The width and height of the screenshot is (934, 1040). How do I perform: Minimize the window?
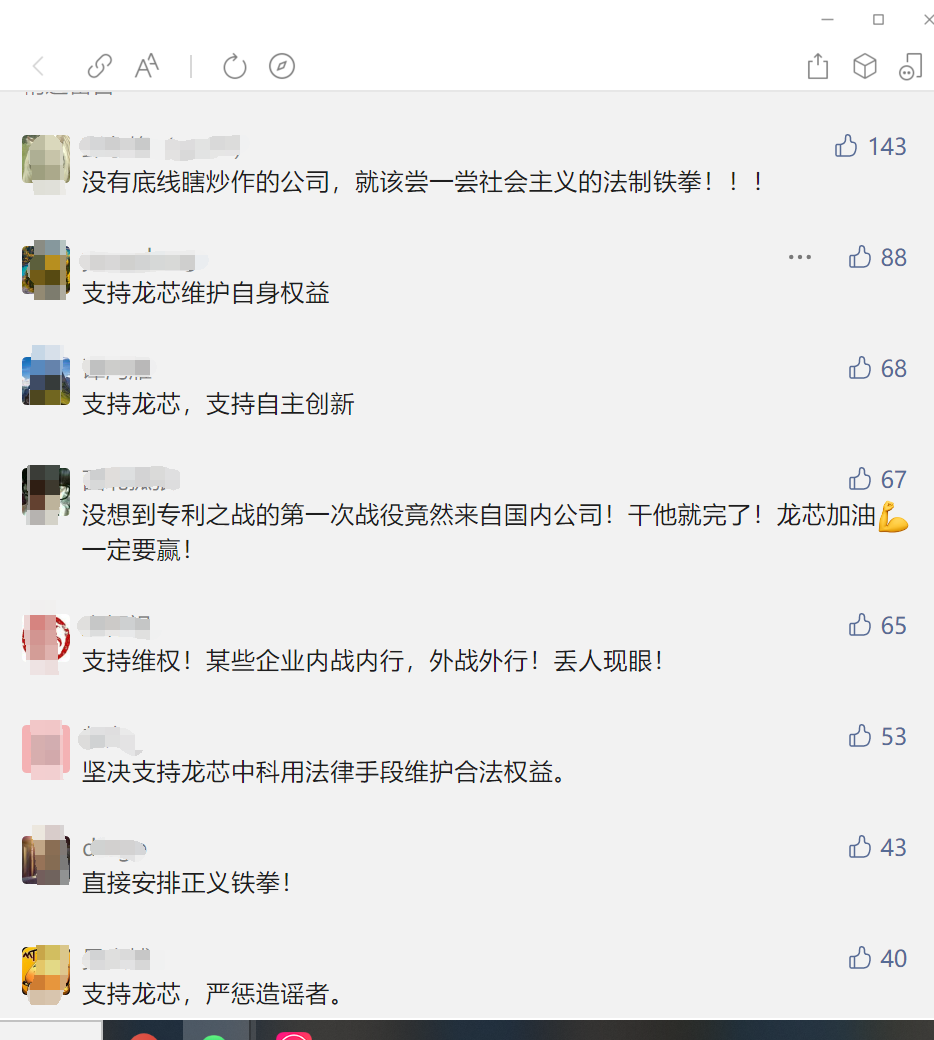click(828, 19)
